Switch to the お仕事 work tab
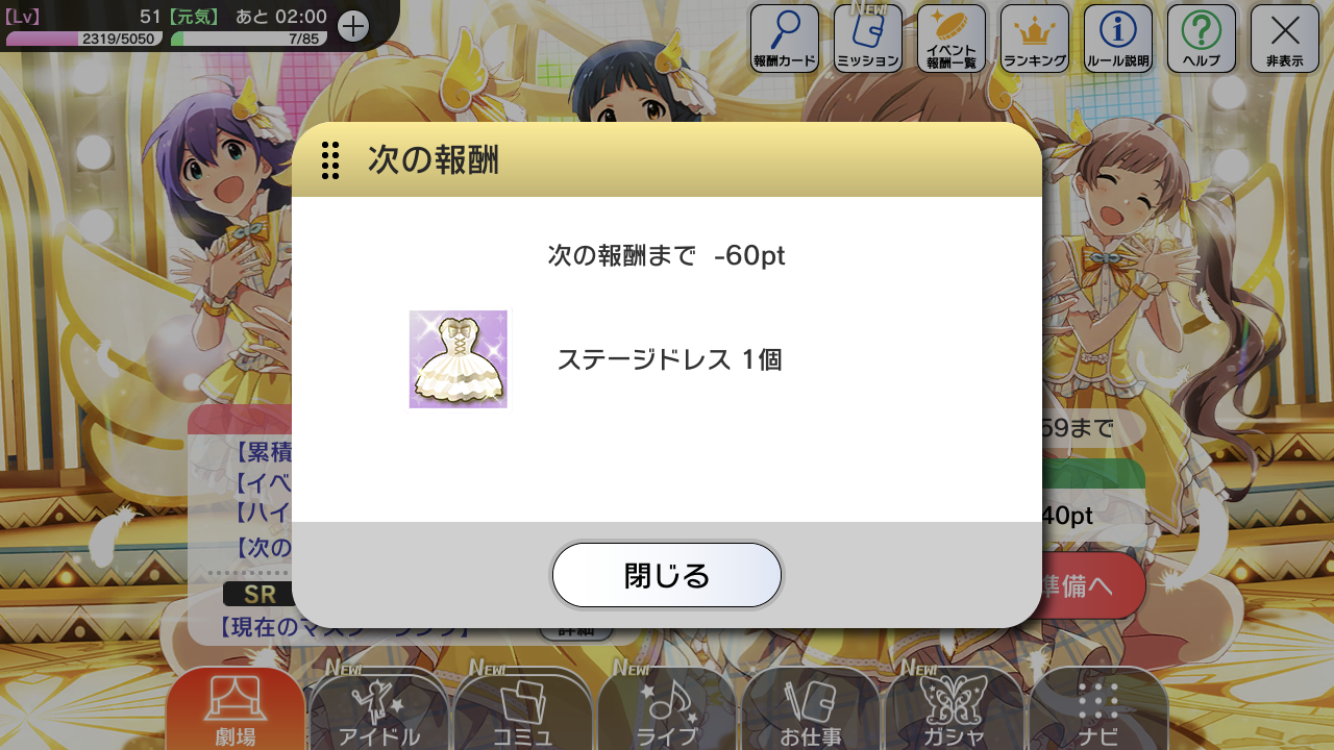Image resolution: width=1334 pixels, height=750 pixels. point(811,710)
